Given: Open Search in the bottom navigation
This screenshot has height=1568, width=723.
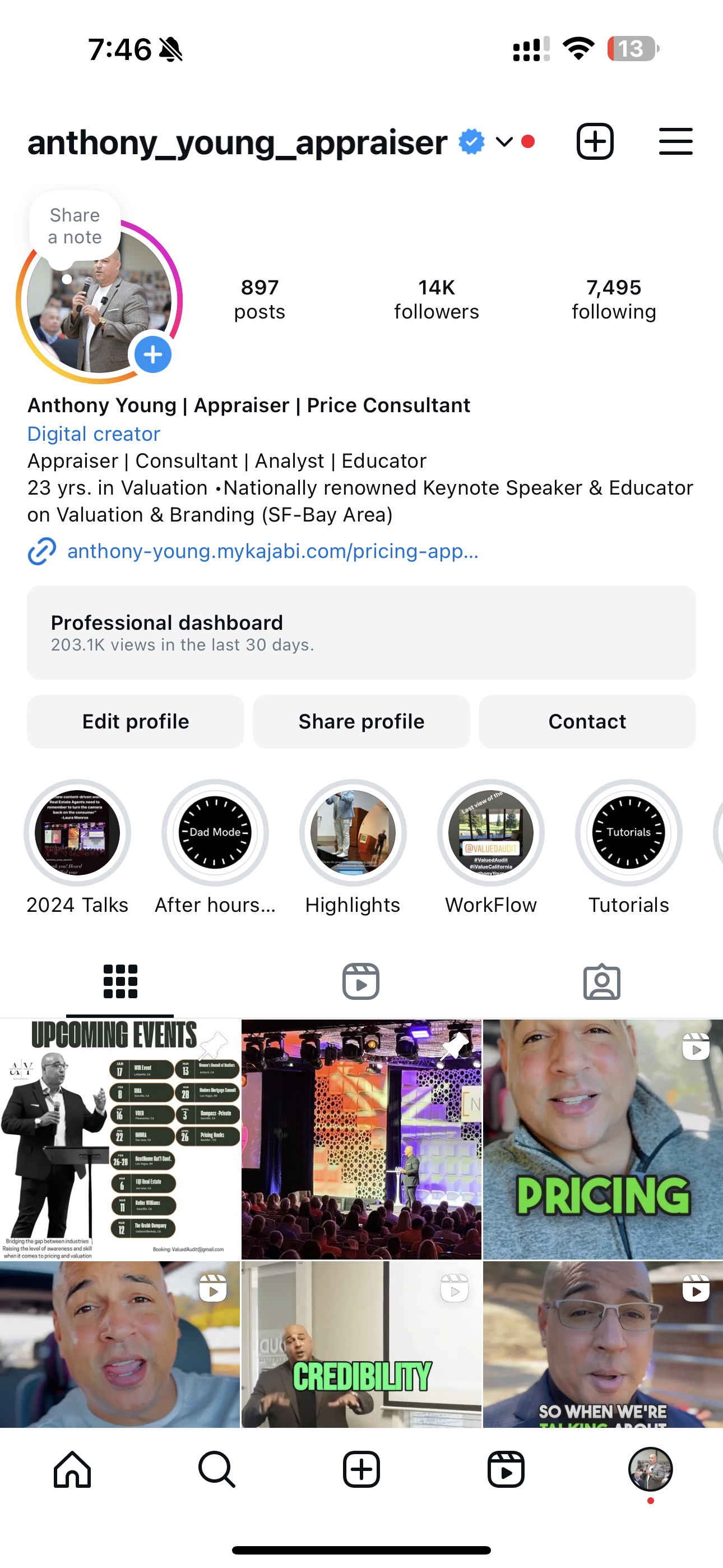Looking at the screenshot, I should [217, 1469].
